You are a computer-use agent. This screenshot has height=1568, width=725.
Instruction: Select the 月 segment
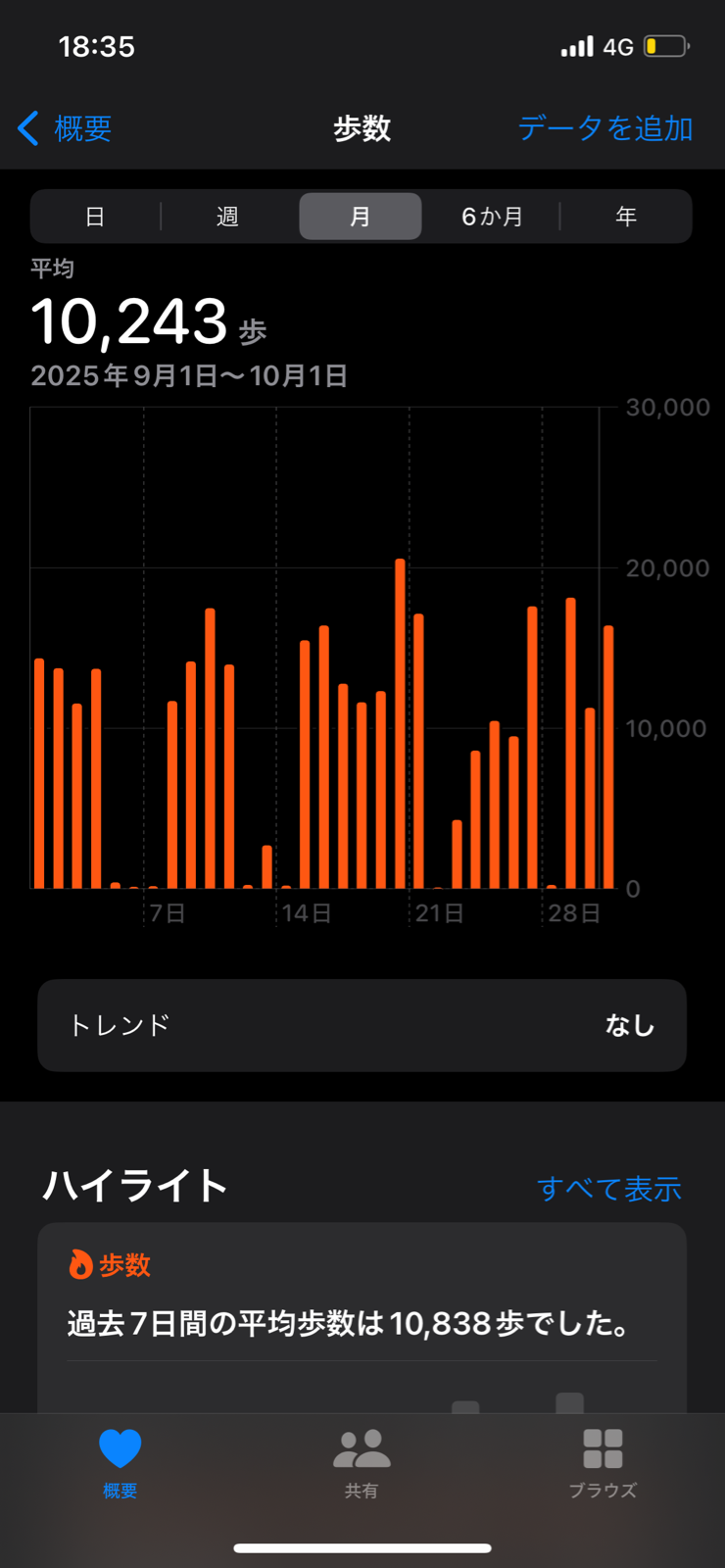pyautogui.click(x=360, y=217)
